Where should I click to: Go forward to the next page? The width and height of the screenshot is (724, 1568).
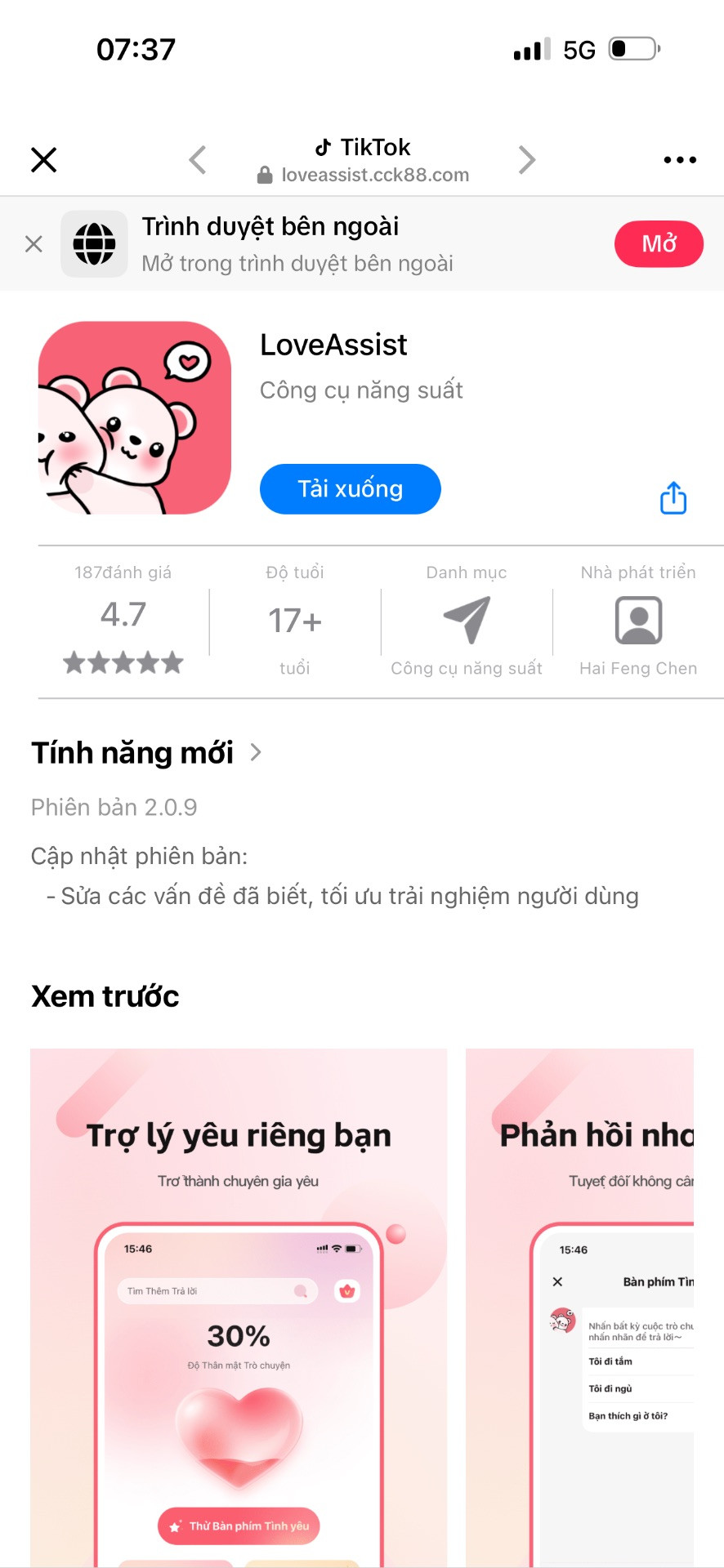coord(527,160)
